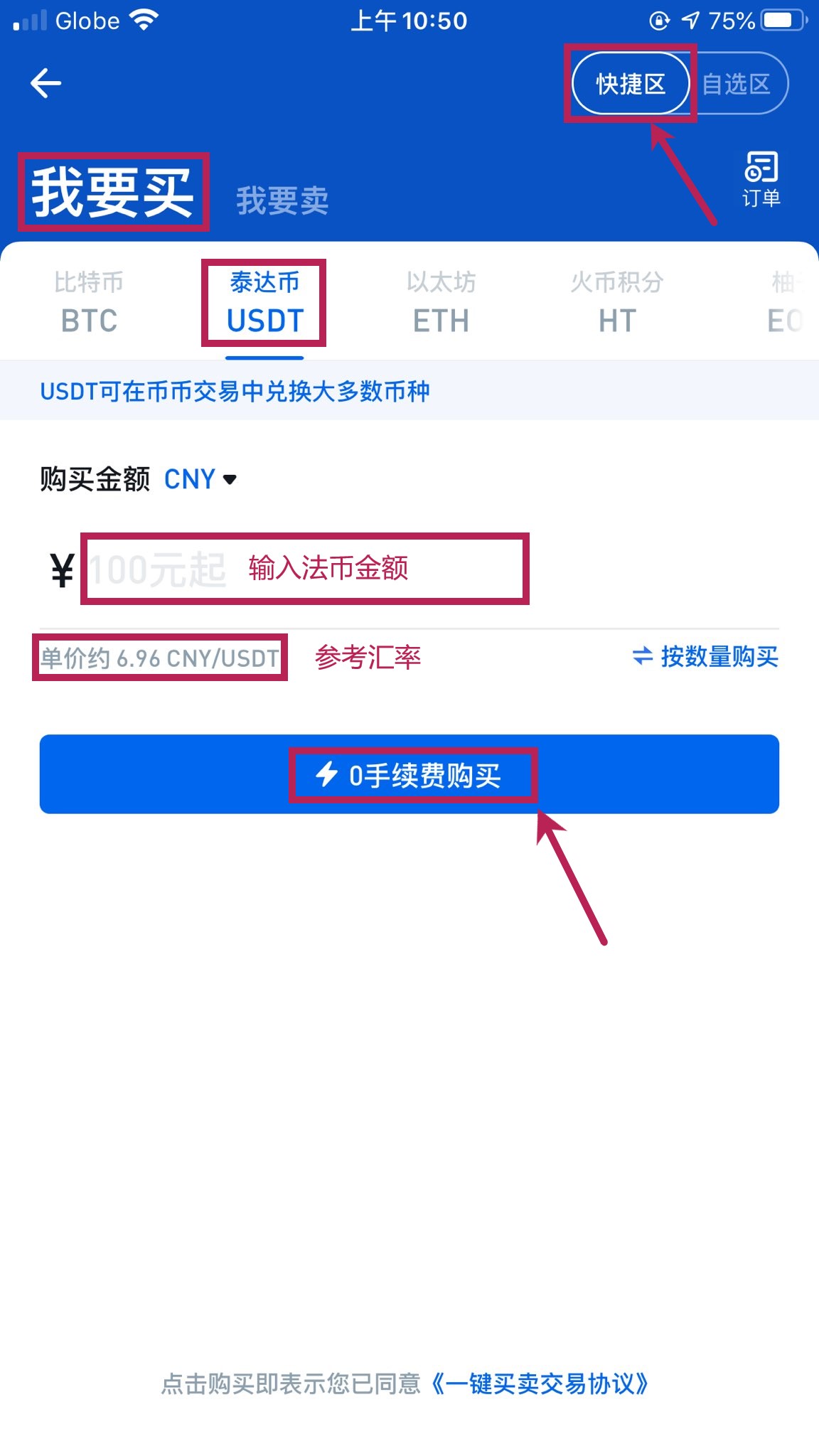Choose the BTC 比特币 coin tab
The image size is (819, 1456).
89,302
